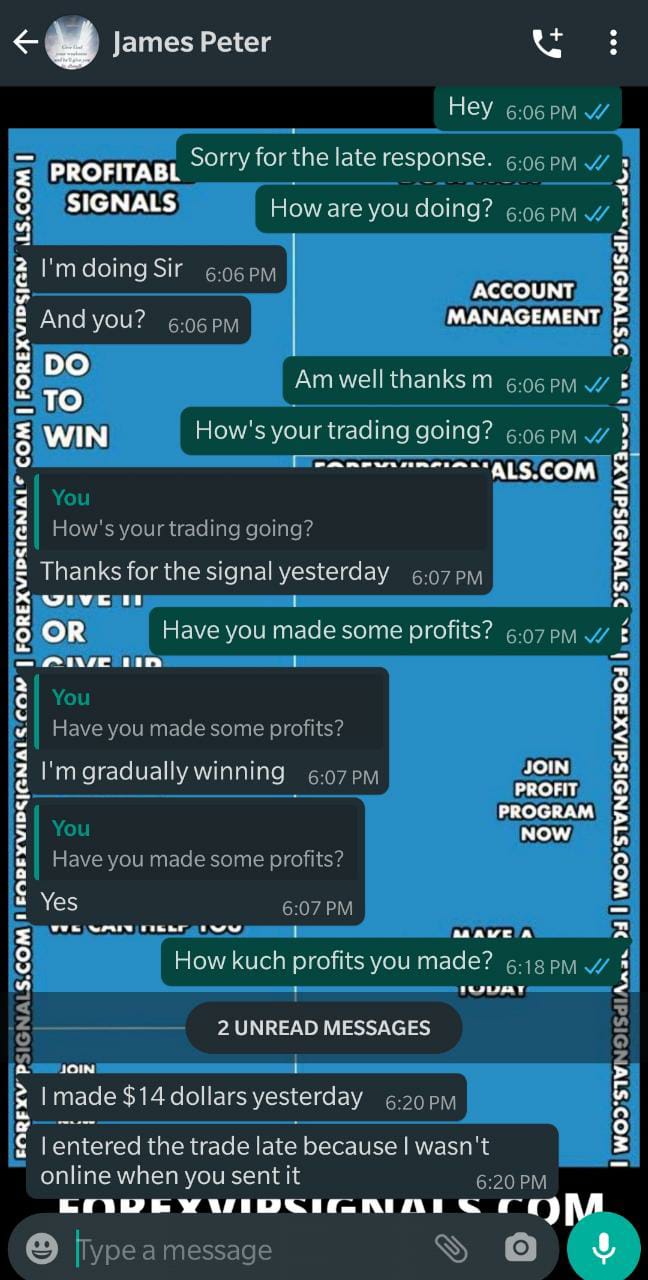Screen dimensions: 648x1280
Task: View James Peter's contact info
Action: (192, 42)
